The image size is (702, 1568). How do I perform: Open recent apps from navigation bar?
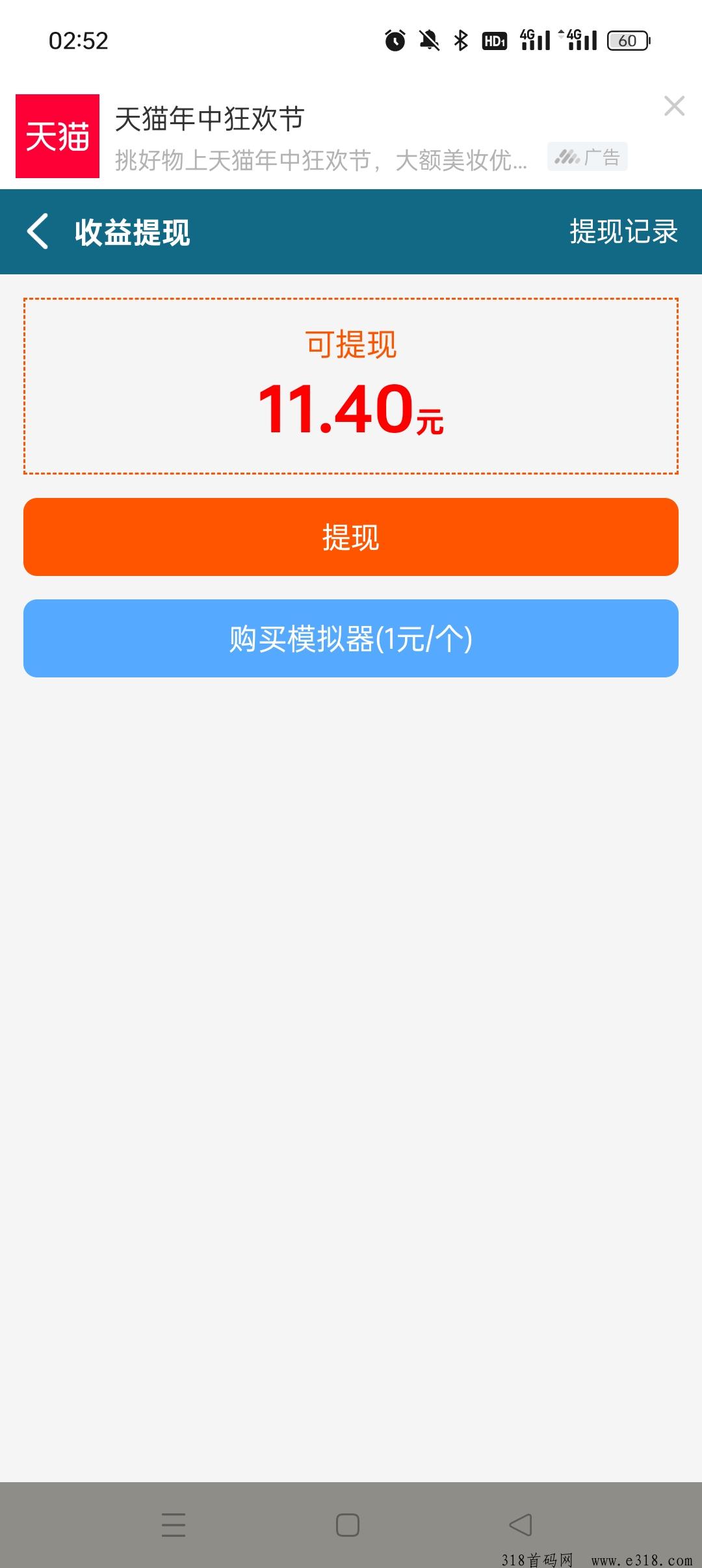(174, 1524)
